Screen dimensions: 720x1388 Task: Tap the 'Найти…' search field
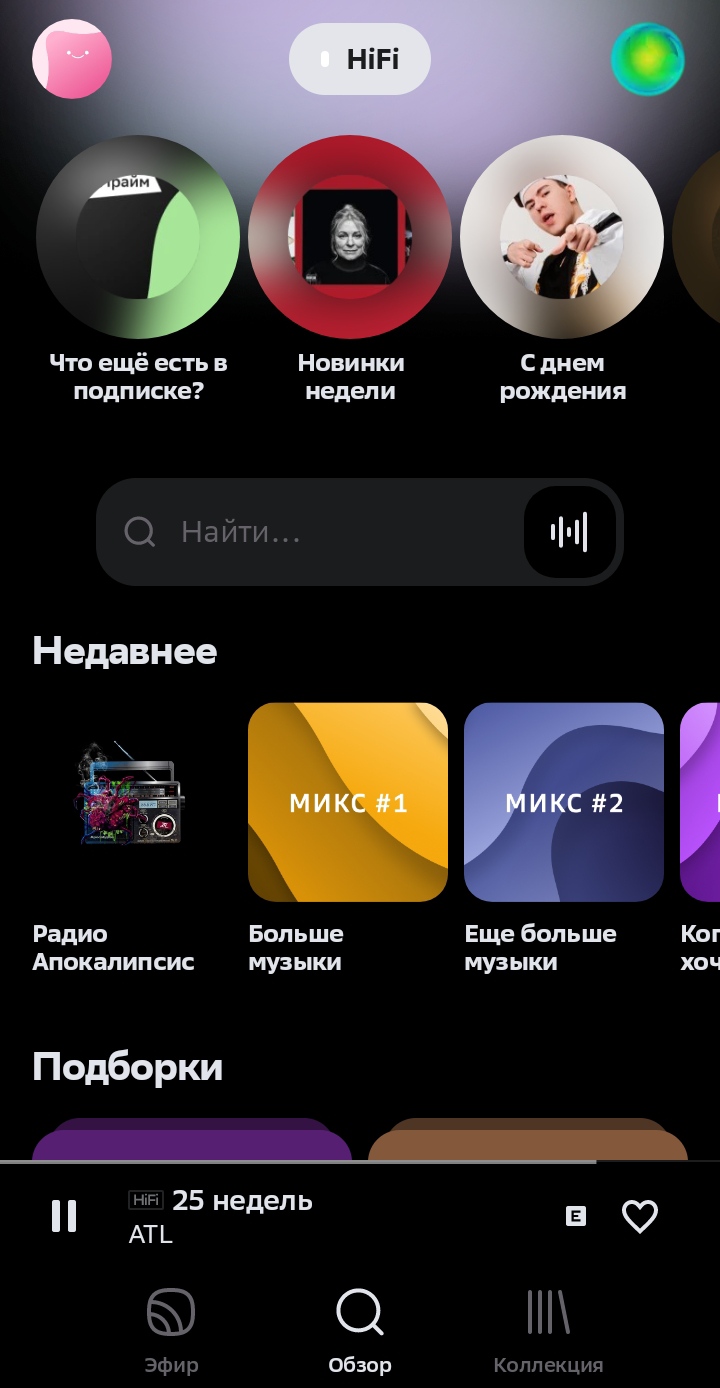320,532
